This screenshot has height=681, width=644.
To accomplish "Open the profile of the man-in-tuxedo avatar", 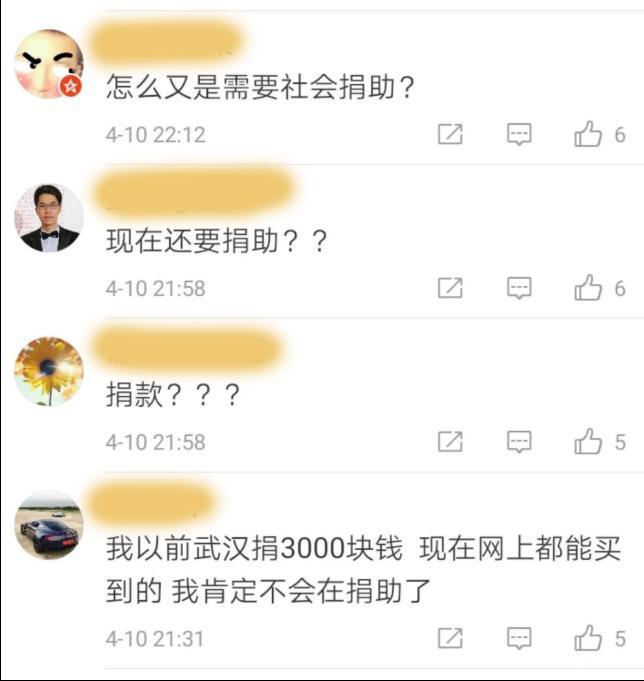I will (x=49, y=218).
